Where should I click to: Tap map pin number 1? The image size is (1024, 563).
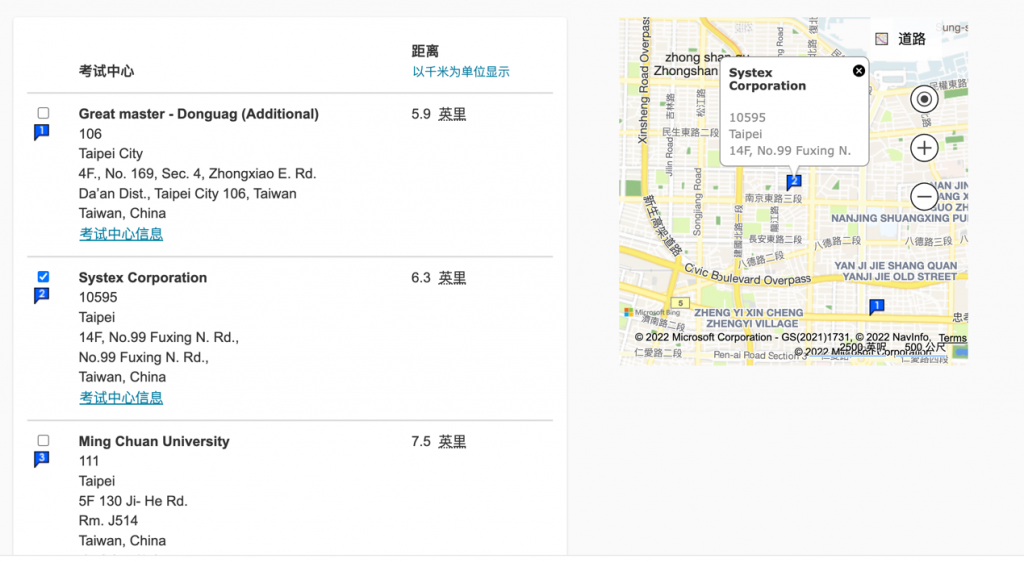click(x=876, y=307)
